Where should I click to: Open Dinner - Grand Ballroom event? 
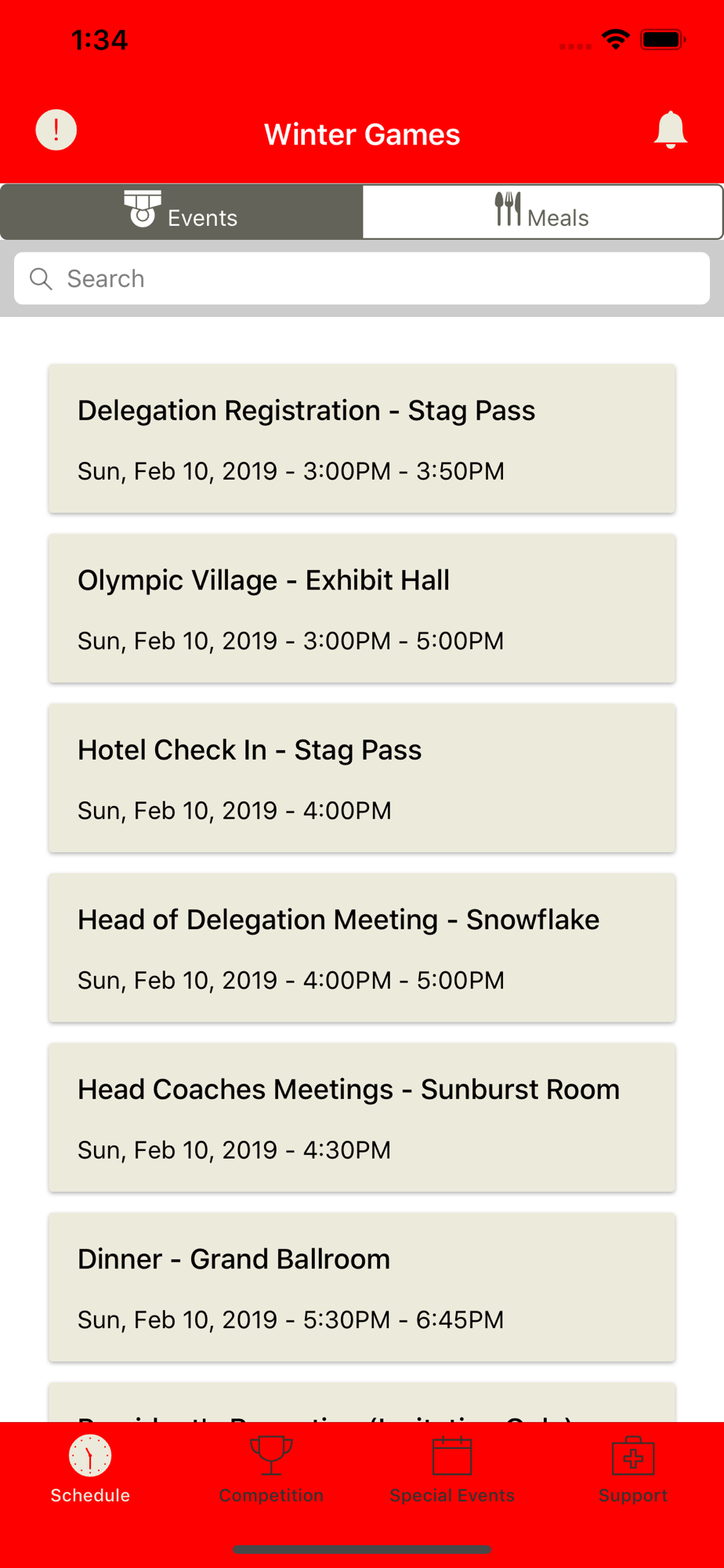click(x=362, y=1287)
